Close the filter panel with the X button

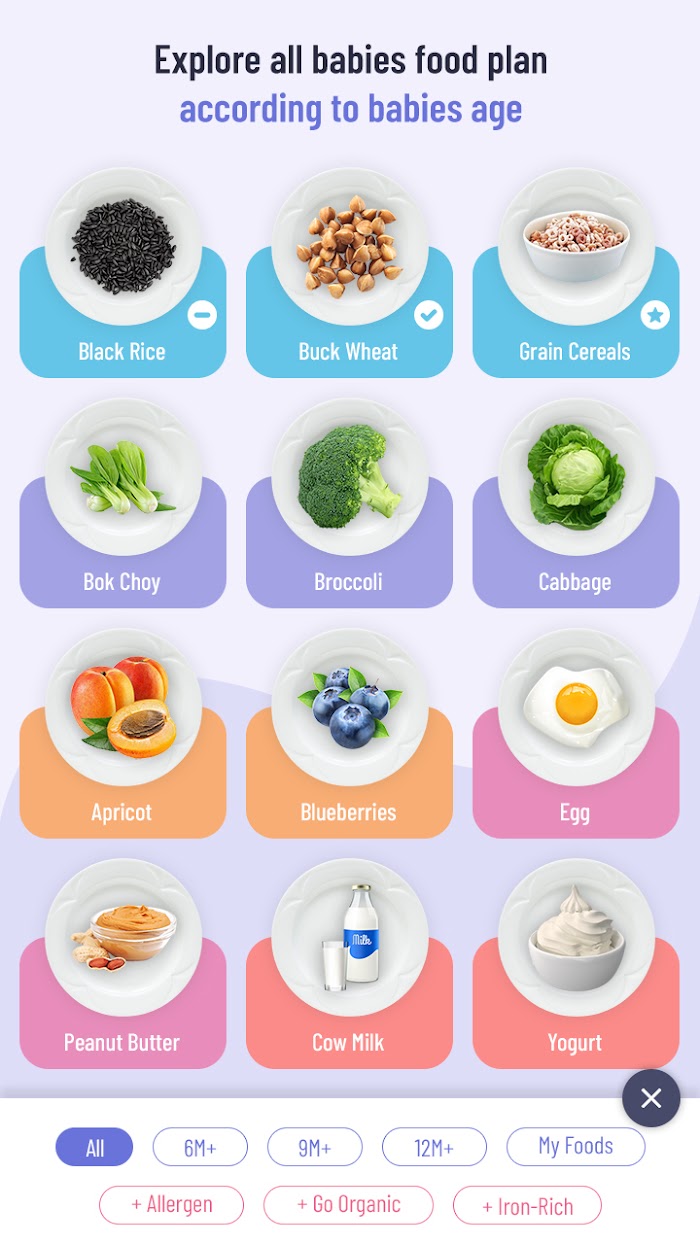[x=651, y=1098]
